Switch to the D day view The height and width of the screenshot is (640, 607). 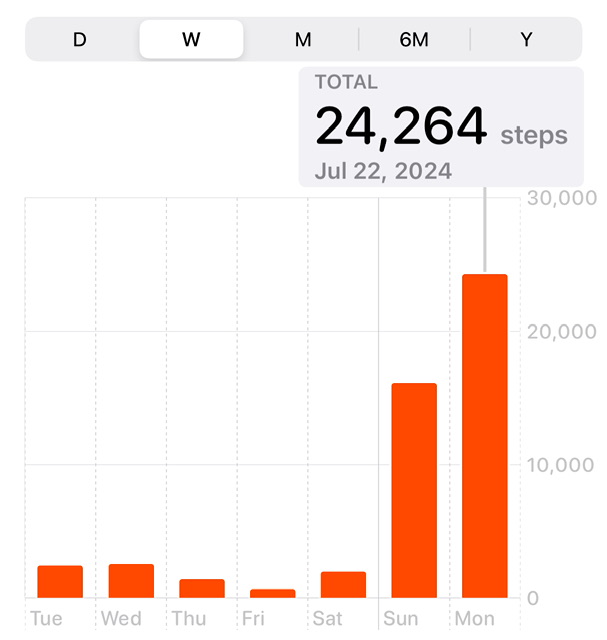(x=80, y=40)
